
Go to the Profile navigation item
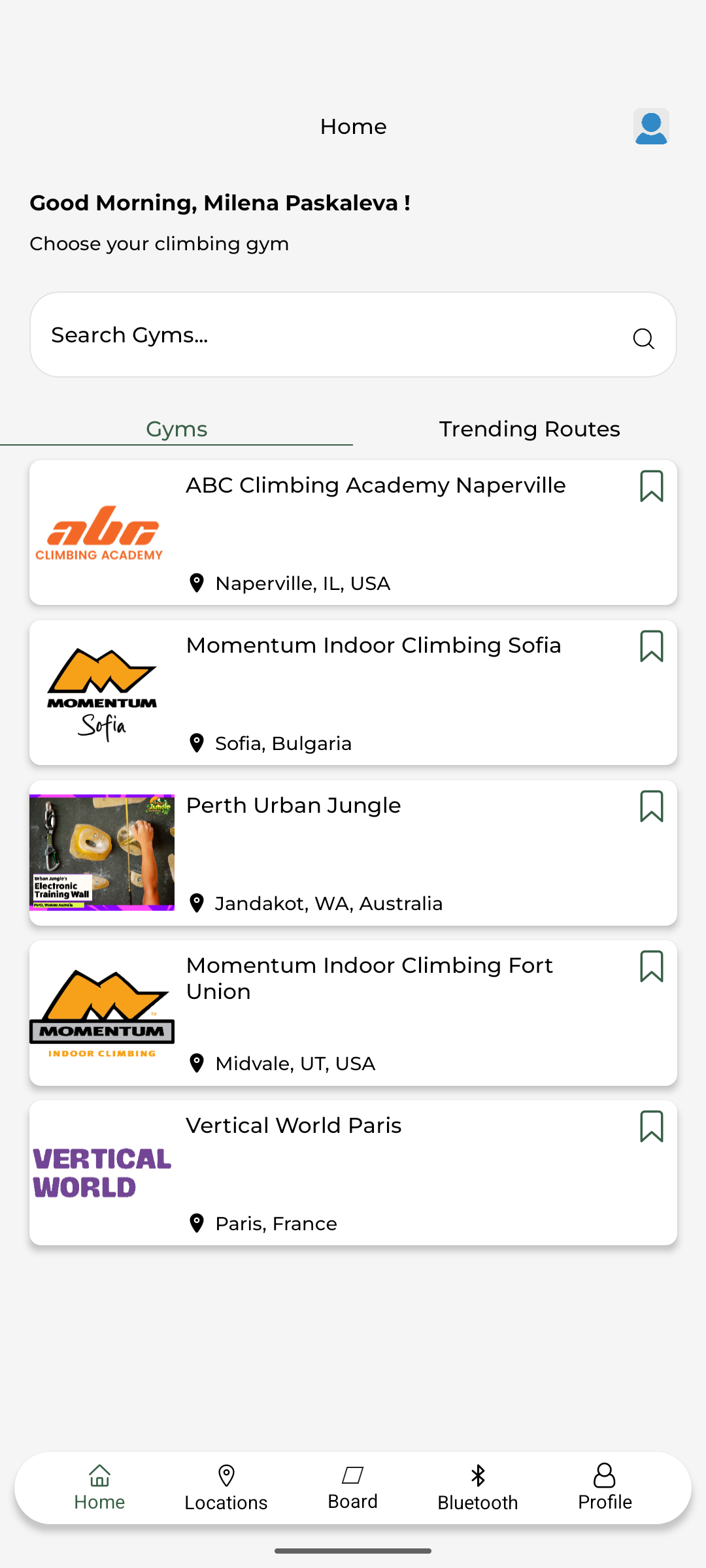(x=605, y=1488)
